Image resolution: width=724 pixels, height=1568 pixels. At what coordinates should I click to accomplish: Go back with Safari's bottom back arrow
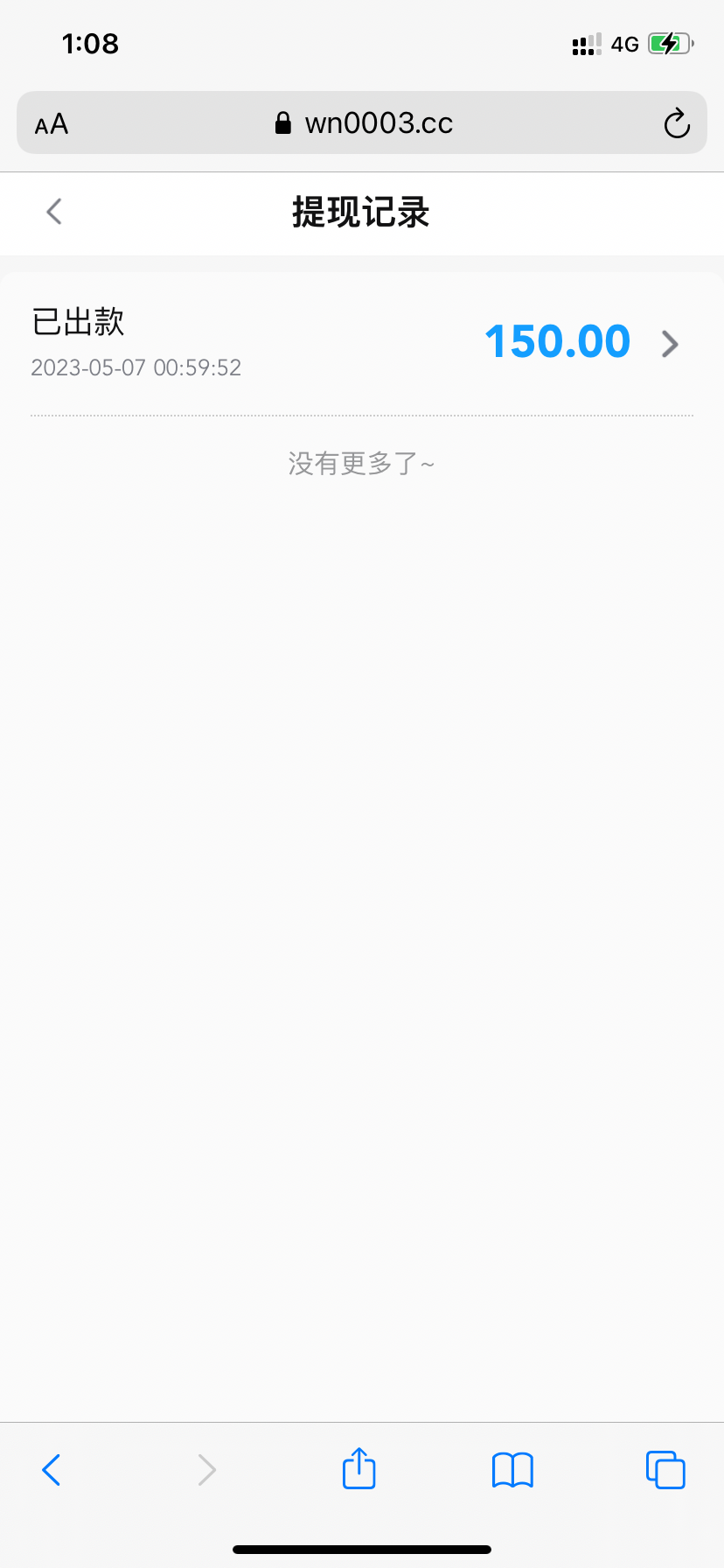tap(52, 1469)
